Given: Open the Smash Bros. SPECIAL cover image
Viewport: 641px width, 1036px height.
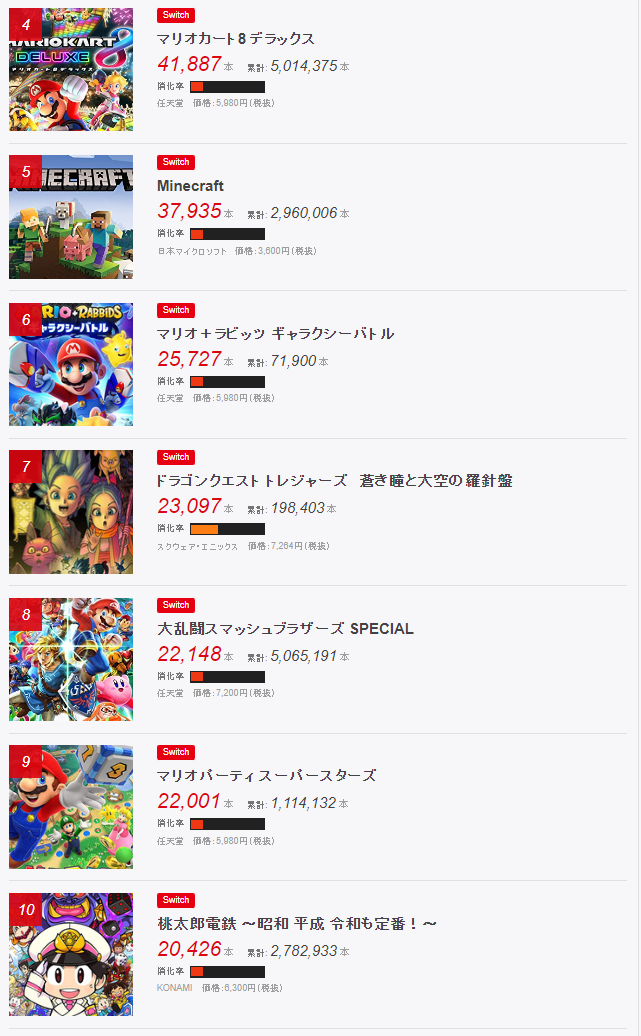Looking at the screenshot, I should point(71,659).
